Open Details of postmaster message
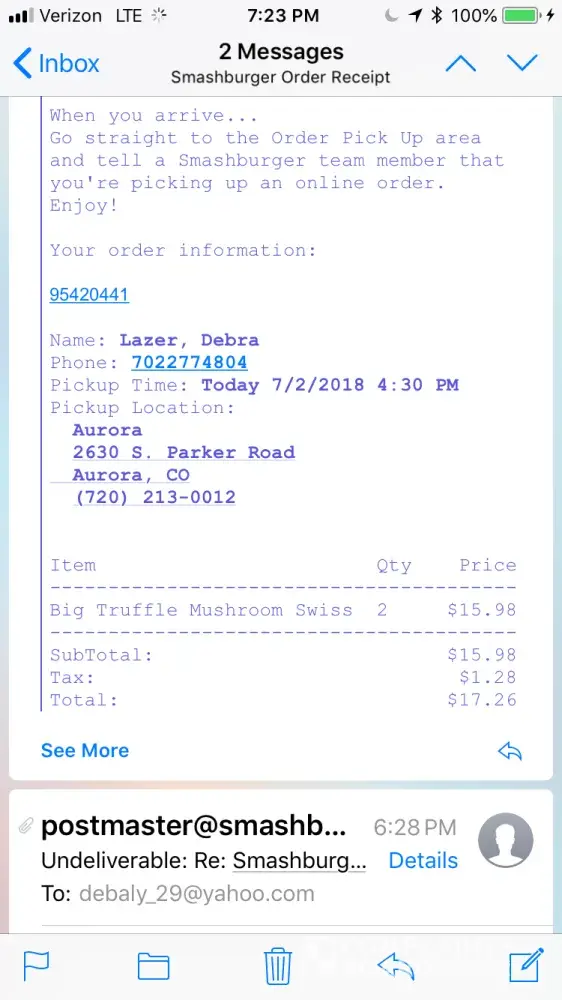 pyautogui.click(x=423, y=860)
